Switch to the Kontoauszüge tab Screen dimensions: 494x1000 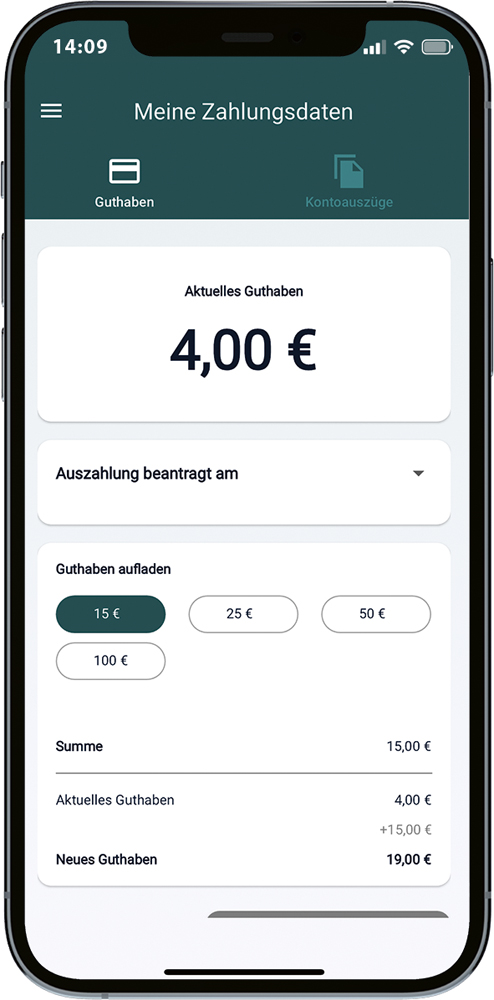(x=349, y=182)
